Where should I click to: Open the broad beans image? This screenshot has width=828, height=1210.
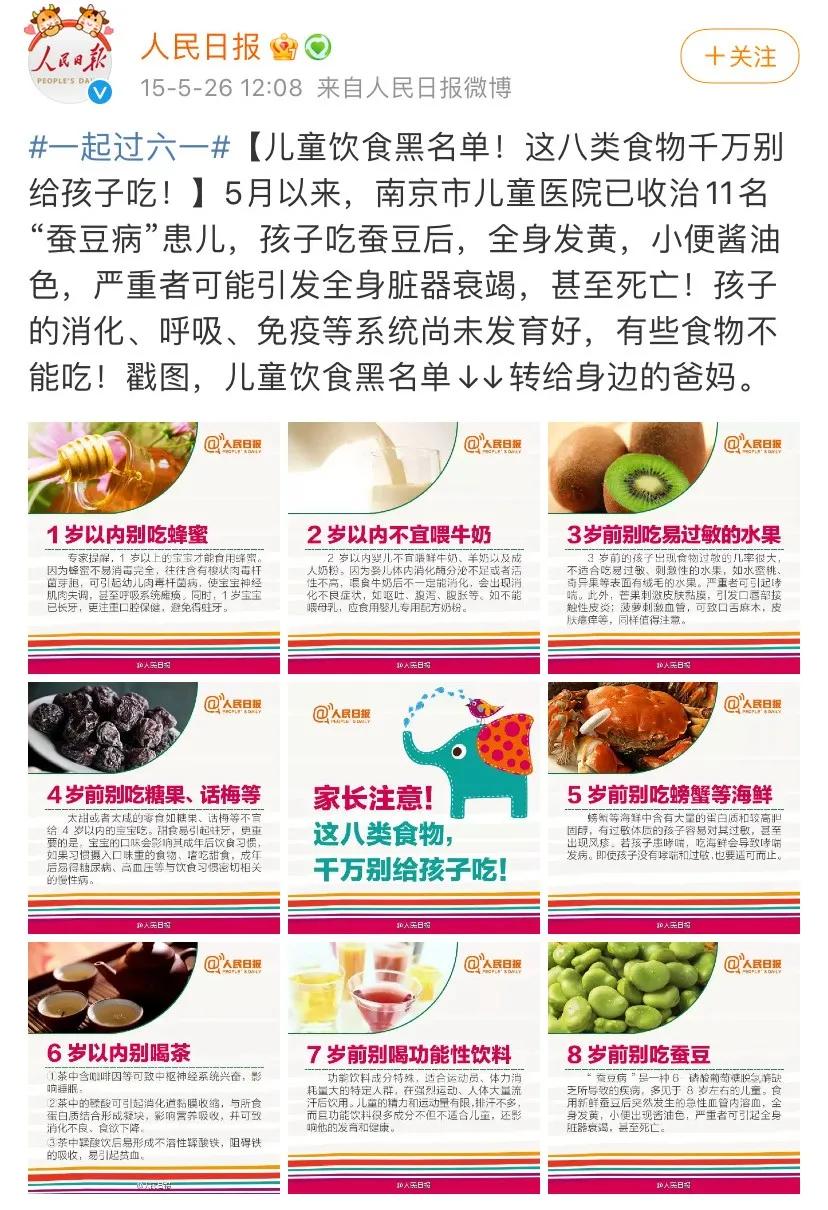point(673,1066)
